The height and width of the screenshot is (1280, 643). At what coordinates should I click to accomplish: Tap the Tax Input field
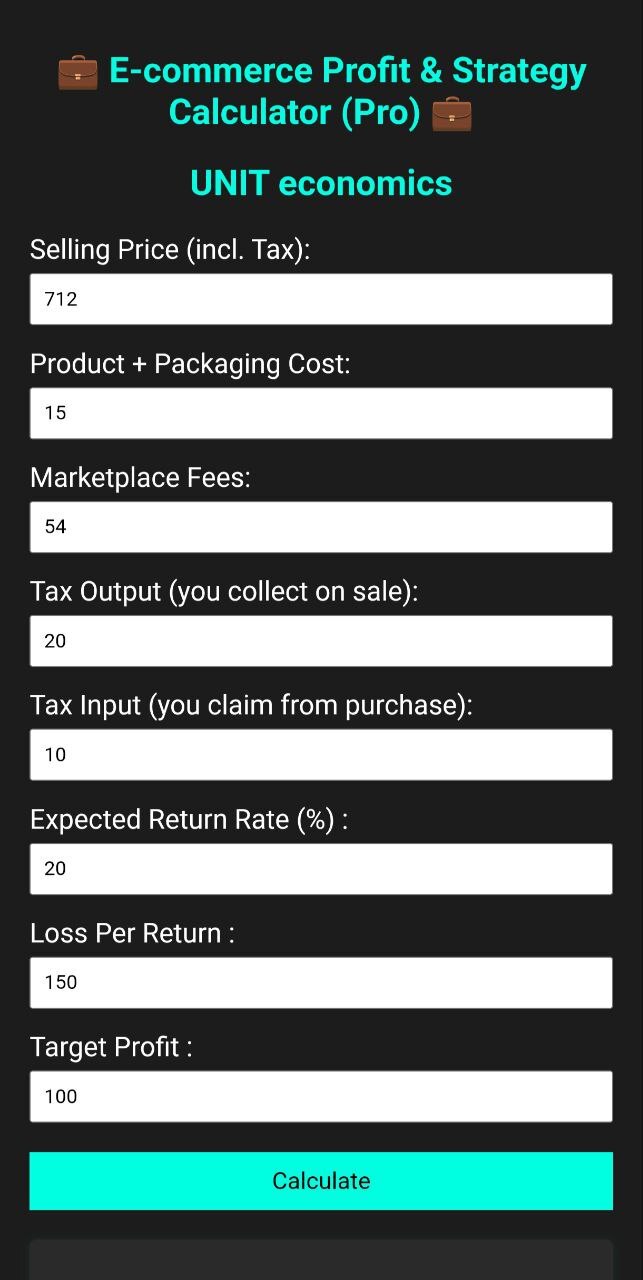pyautogui.click(x=321, y=755)
